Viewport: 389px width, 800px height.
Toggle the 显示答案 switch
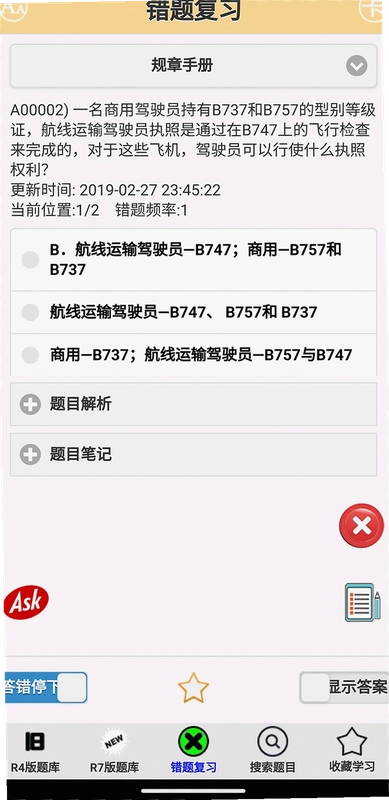(344, 687)
